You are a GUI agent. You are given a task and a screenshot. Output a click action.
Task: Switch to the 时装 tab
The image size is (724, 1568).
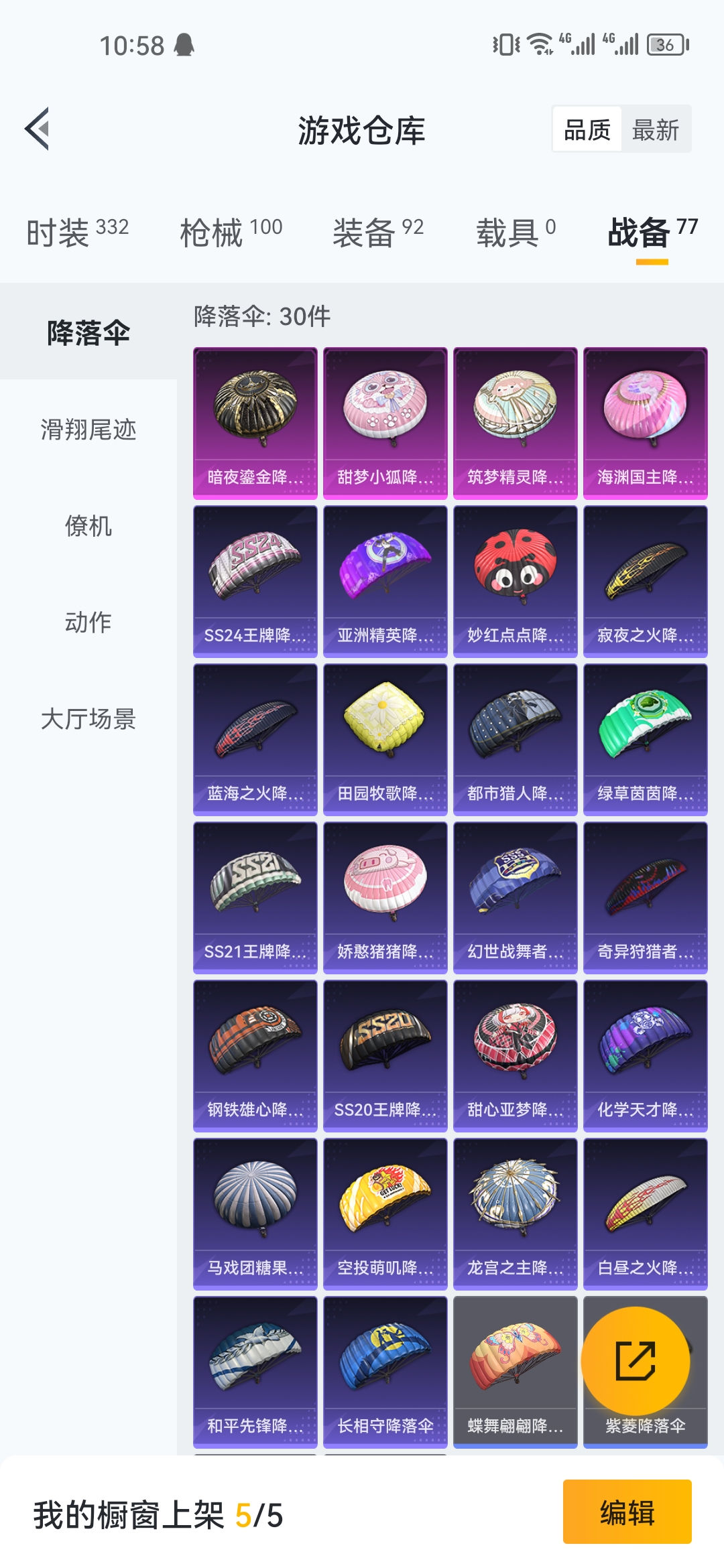77,233
